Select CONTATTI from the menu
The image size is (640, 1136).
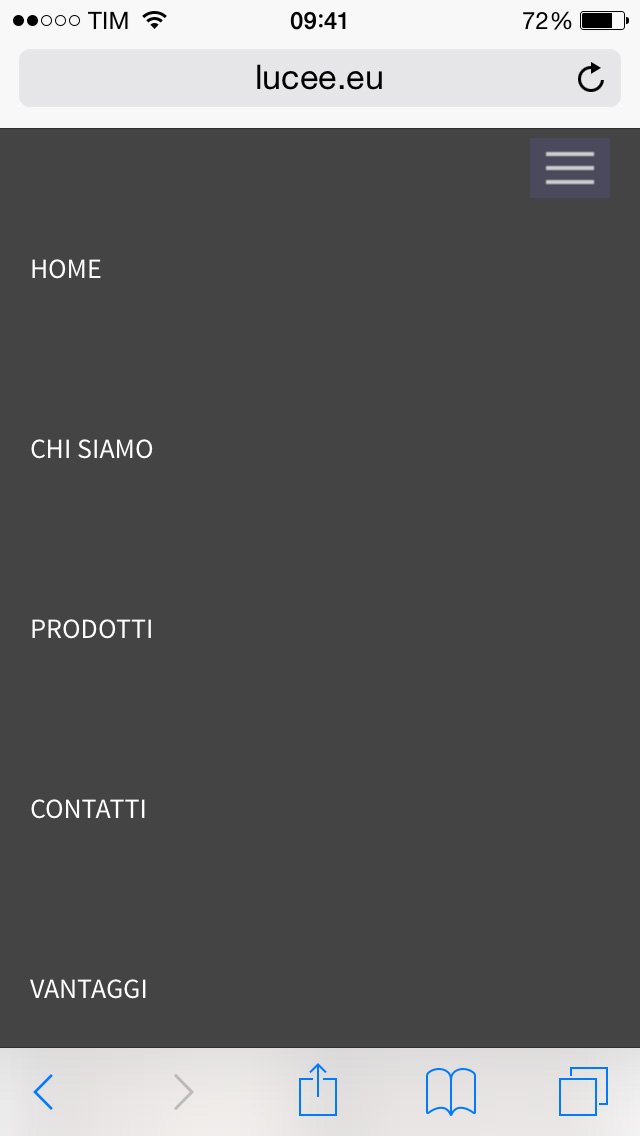point(88,809)
